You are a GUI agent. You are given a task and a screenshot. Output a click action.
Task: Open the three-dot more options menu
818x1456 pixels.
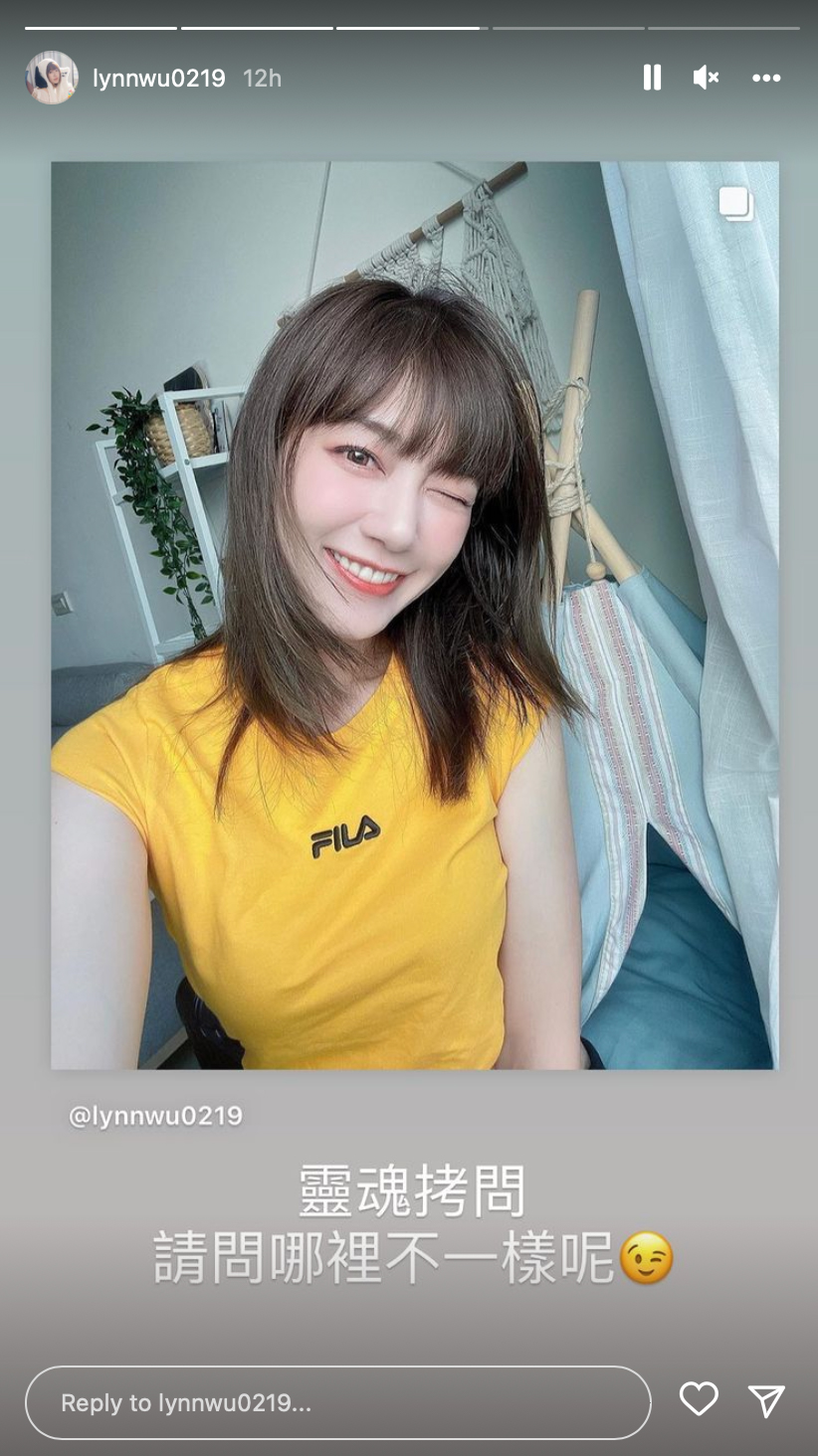[x=766, y=78]
